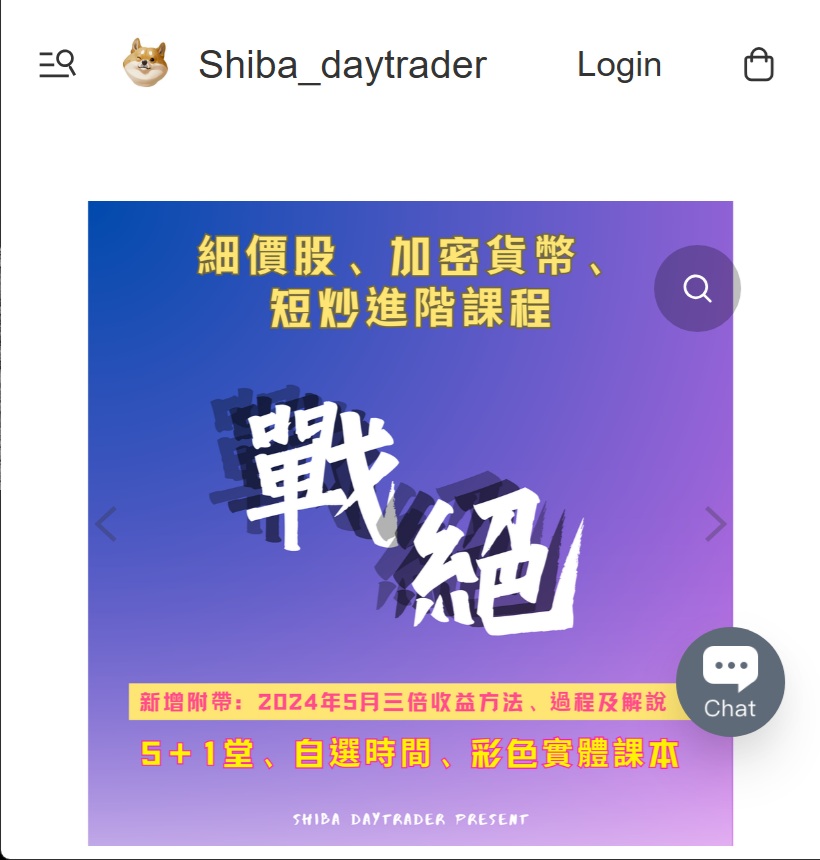Open the Chat bubble
Viewport: 820px width, 860px height.
coord(730,682)
